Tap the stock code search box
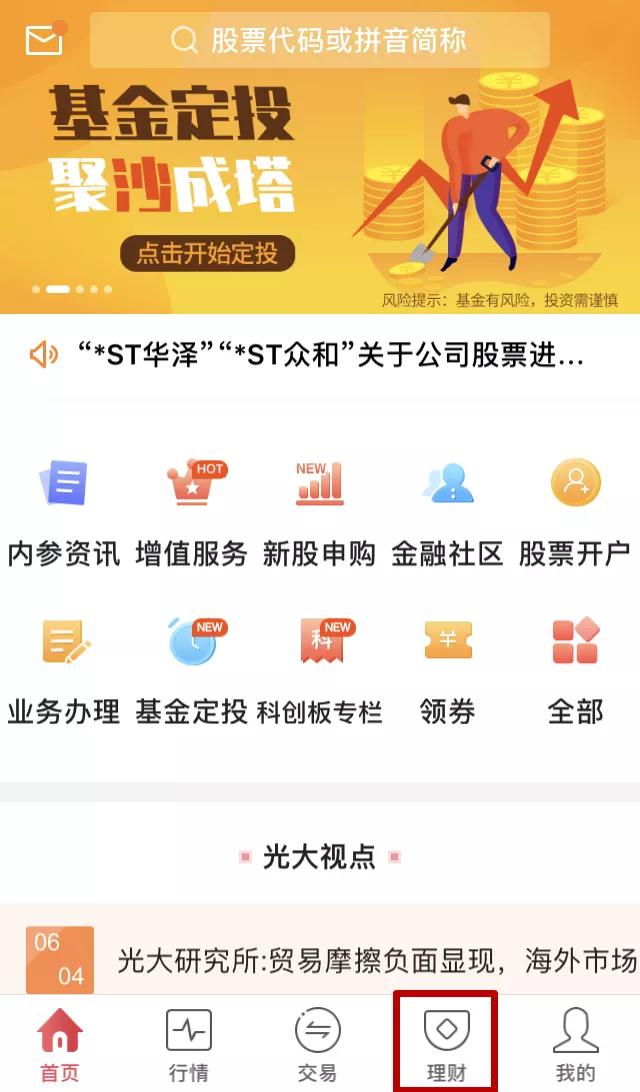This screenshot has width=640, height=1092. [x=320, y=40]
